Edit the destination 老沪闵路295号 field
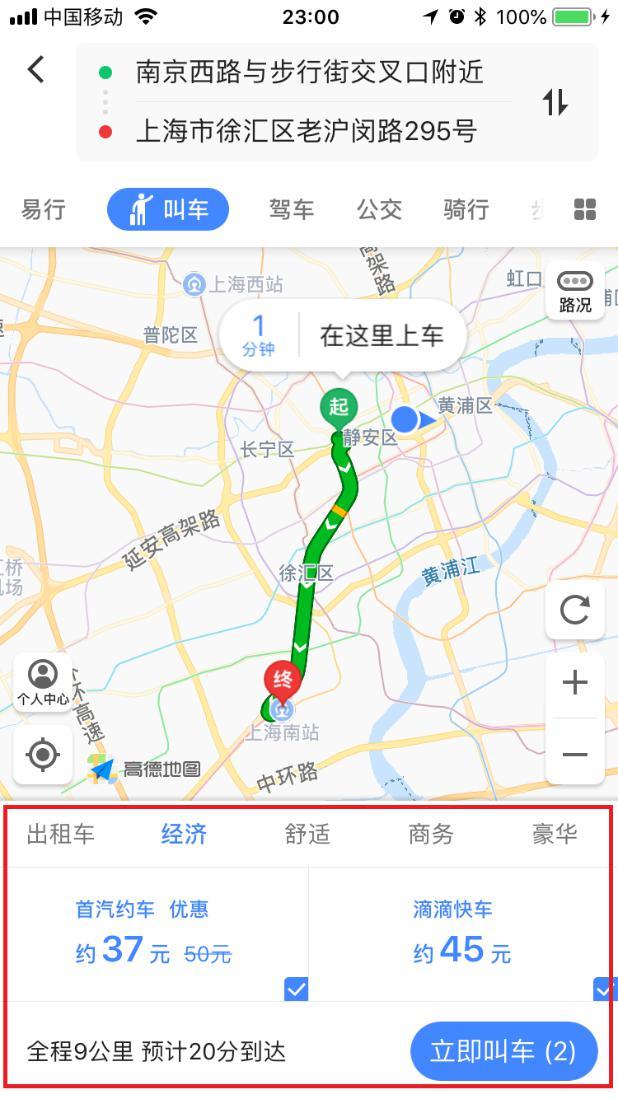 [306, 131]
